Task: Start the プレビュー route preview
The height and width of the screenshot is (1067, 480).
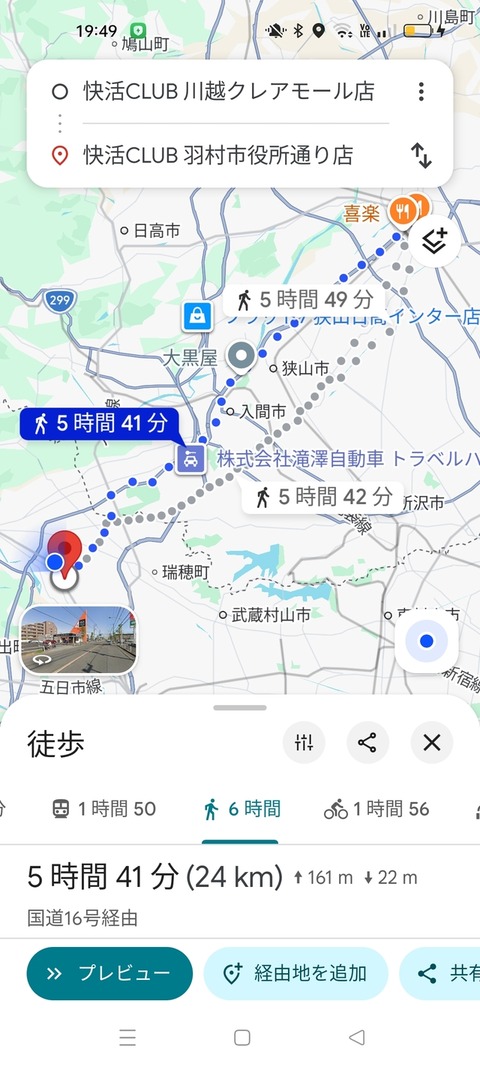Action: tap(110, 973)
